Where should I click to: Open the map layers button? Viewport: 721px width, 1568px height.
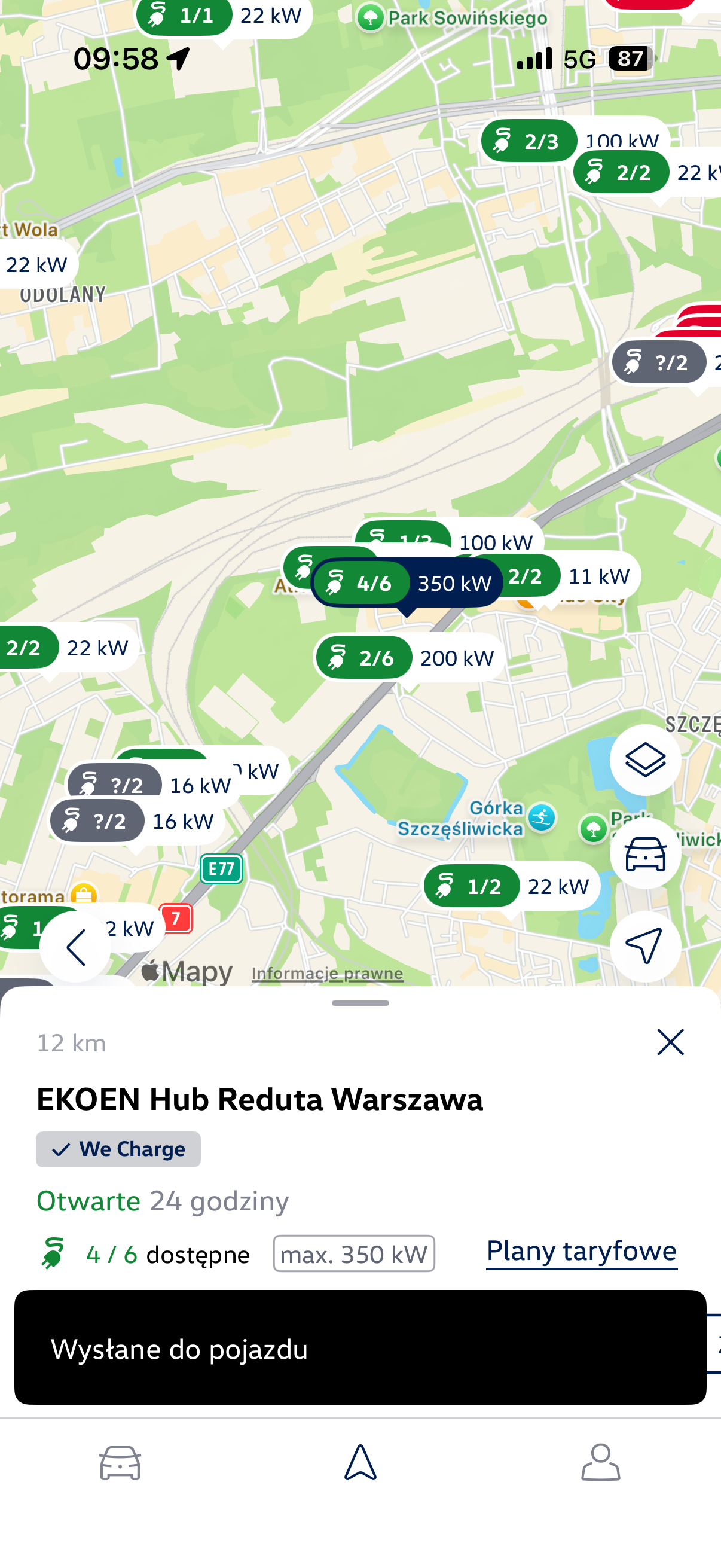coord(644,759)
